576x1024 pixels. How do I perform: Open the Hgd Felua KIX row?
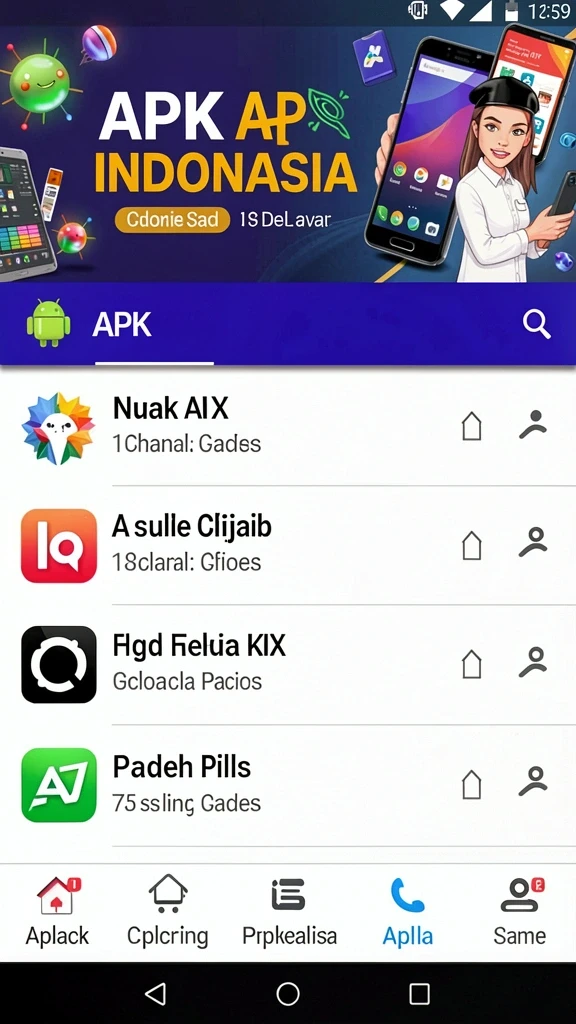point(288,664)
